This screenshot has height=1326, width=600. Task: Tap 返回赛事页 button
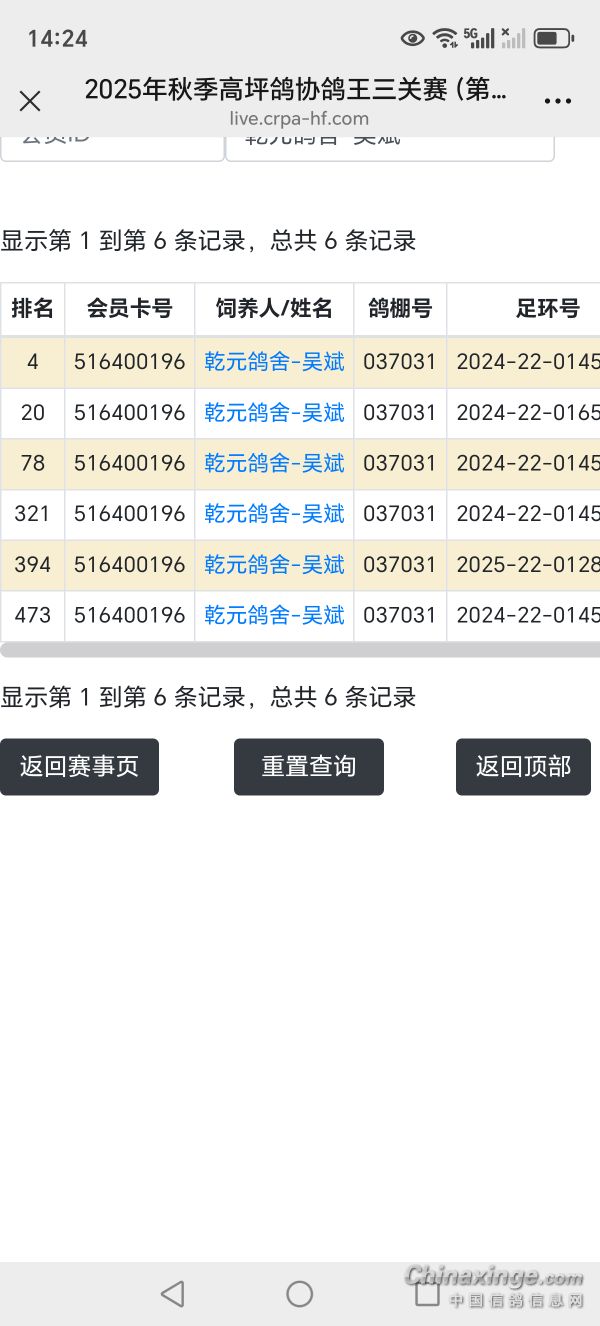(x=79, y=767)
